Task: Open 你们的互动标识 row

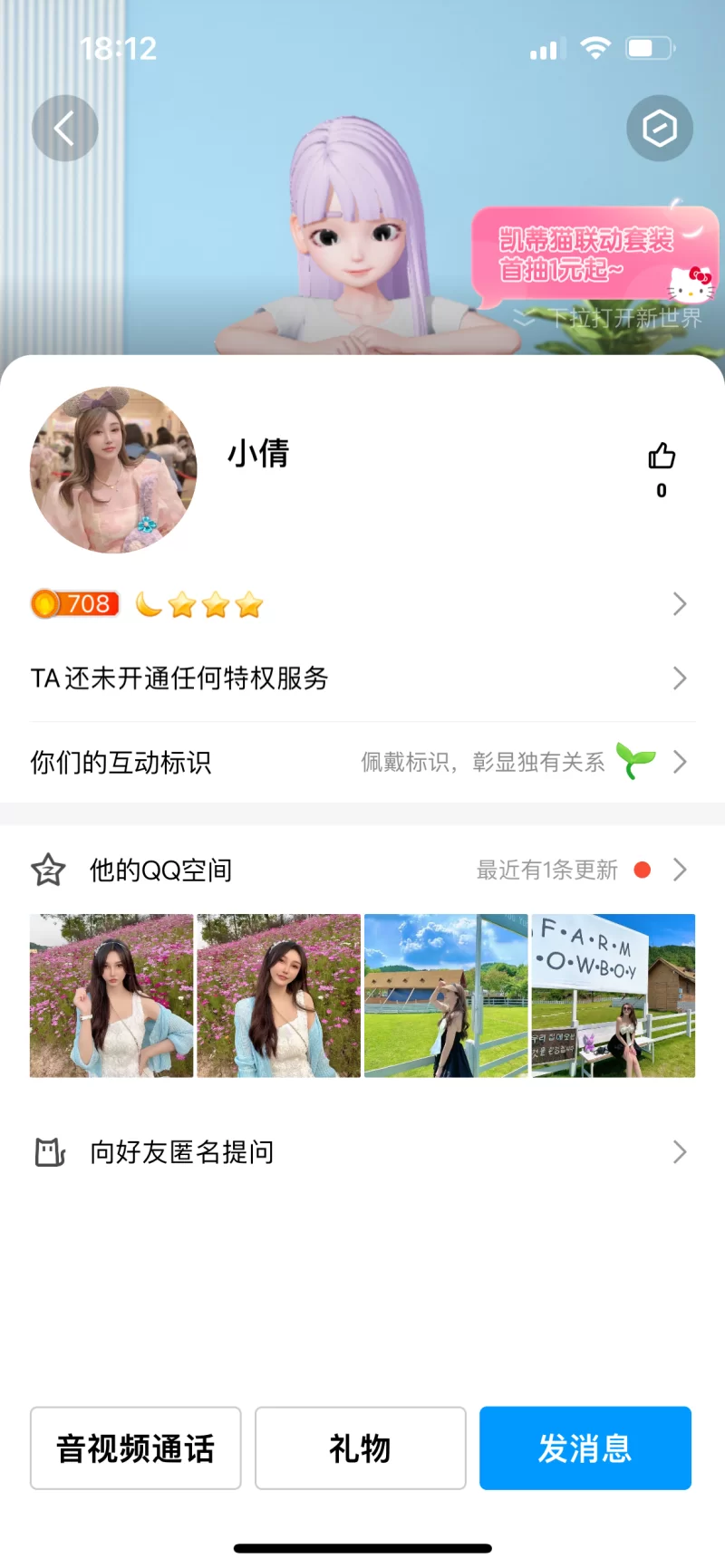Action: [362, 762]
